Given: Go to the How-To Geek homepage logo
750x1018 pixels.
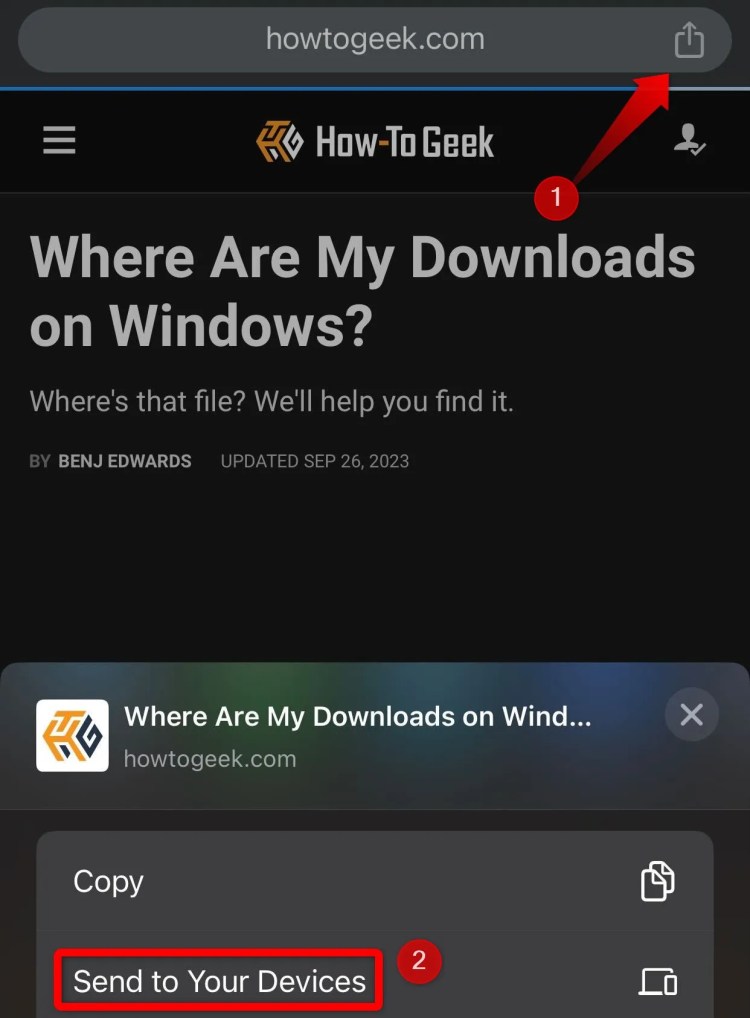Looking at the screenshot, I should click(375, 142).
